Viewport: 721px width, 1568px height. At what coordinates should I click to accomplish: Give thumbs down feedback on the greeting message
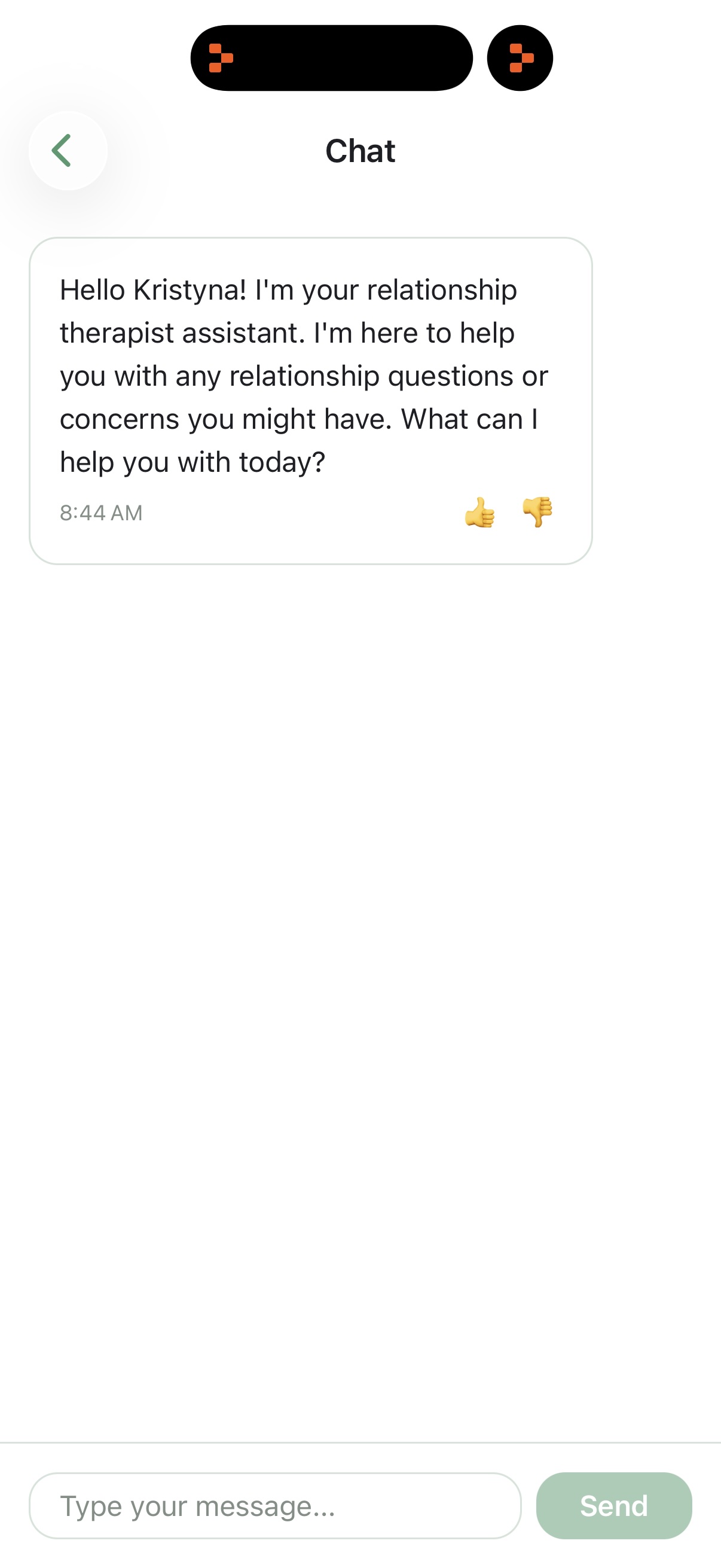pyautogui.click(x=539, y=512)
